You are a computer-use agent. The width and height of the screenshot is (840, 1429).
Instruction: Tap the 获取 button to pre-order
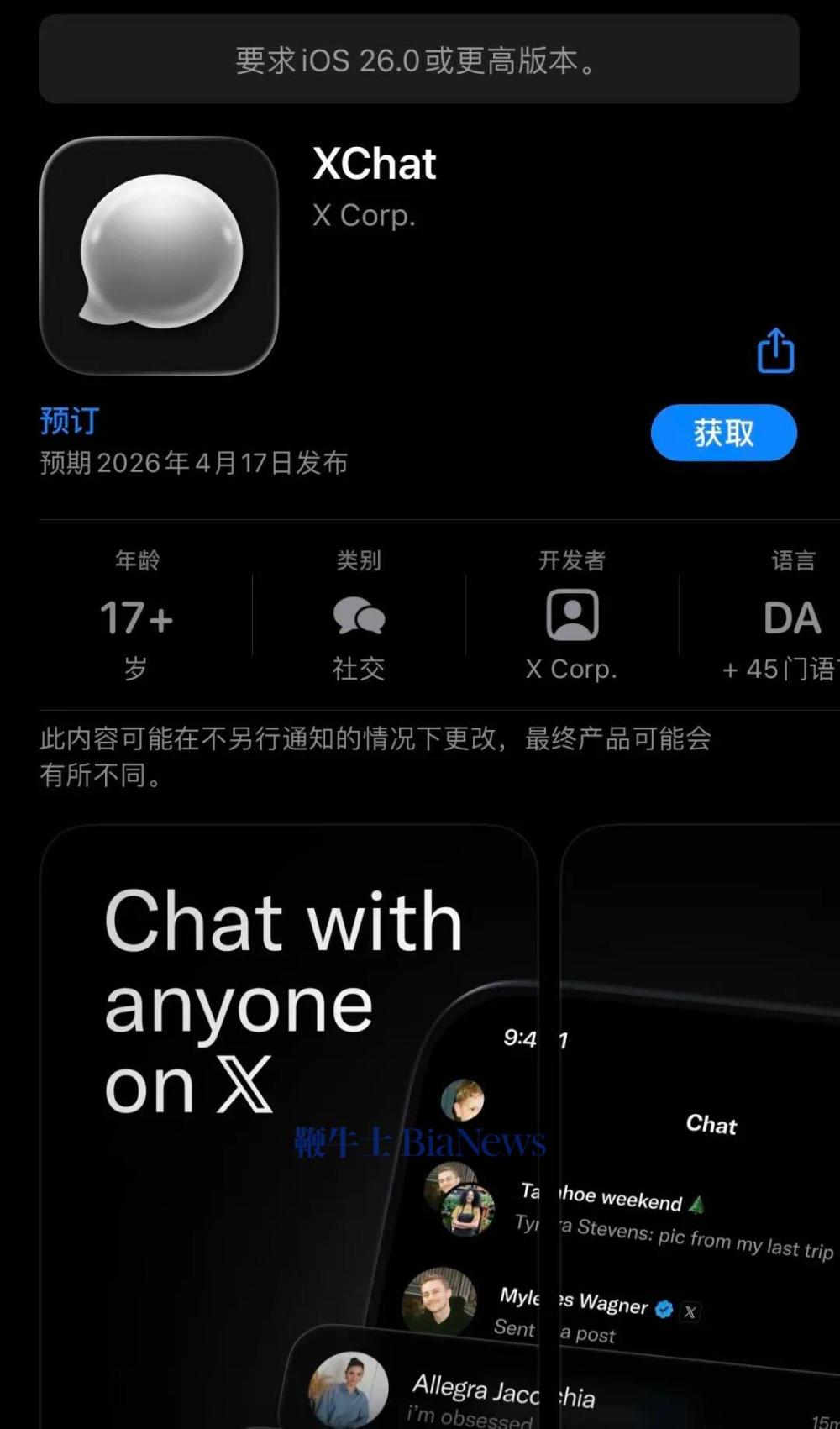tap(723, 433)
